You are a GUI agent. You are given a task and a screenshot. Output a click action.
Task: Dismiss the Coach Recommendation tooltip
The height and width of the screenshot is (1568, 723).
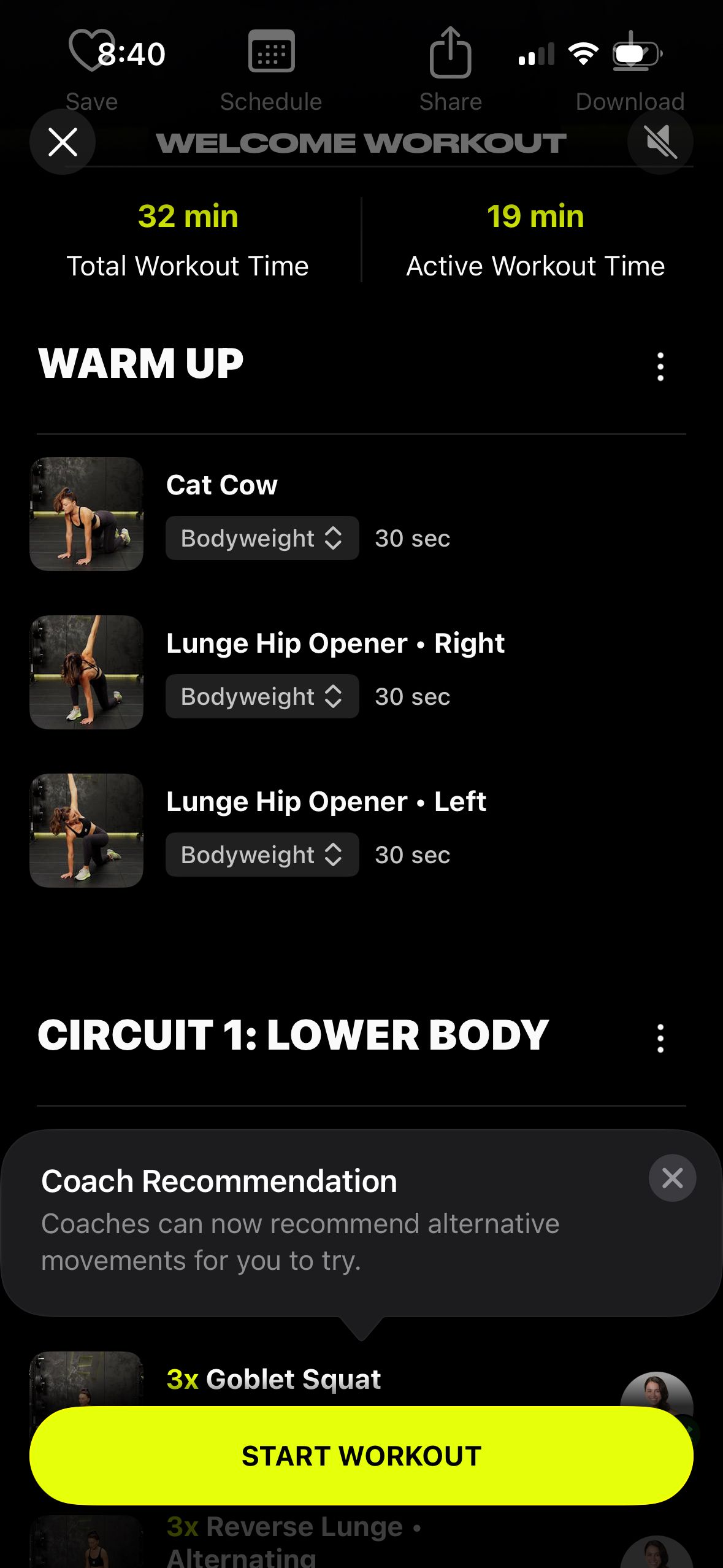click(x=672, y=1178)
